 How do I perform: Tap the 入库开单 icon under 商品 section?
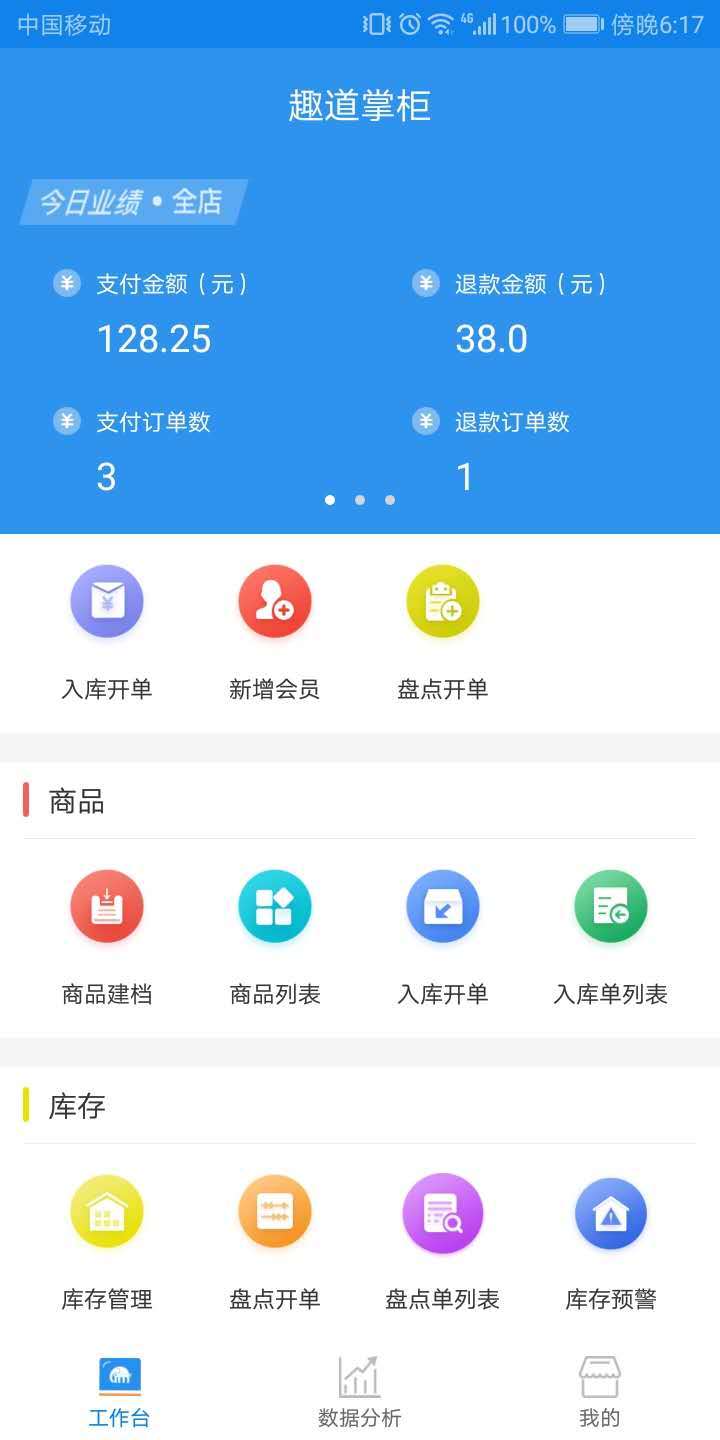(x=443, y=906)
